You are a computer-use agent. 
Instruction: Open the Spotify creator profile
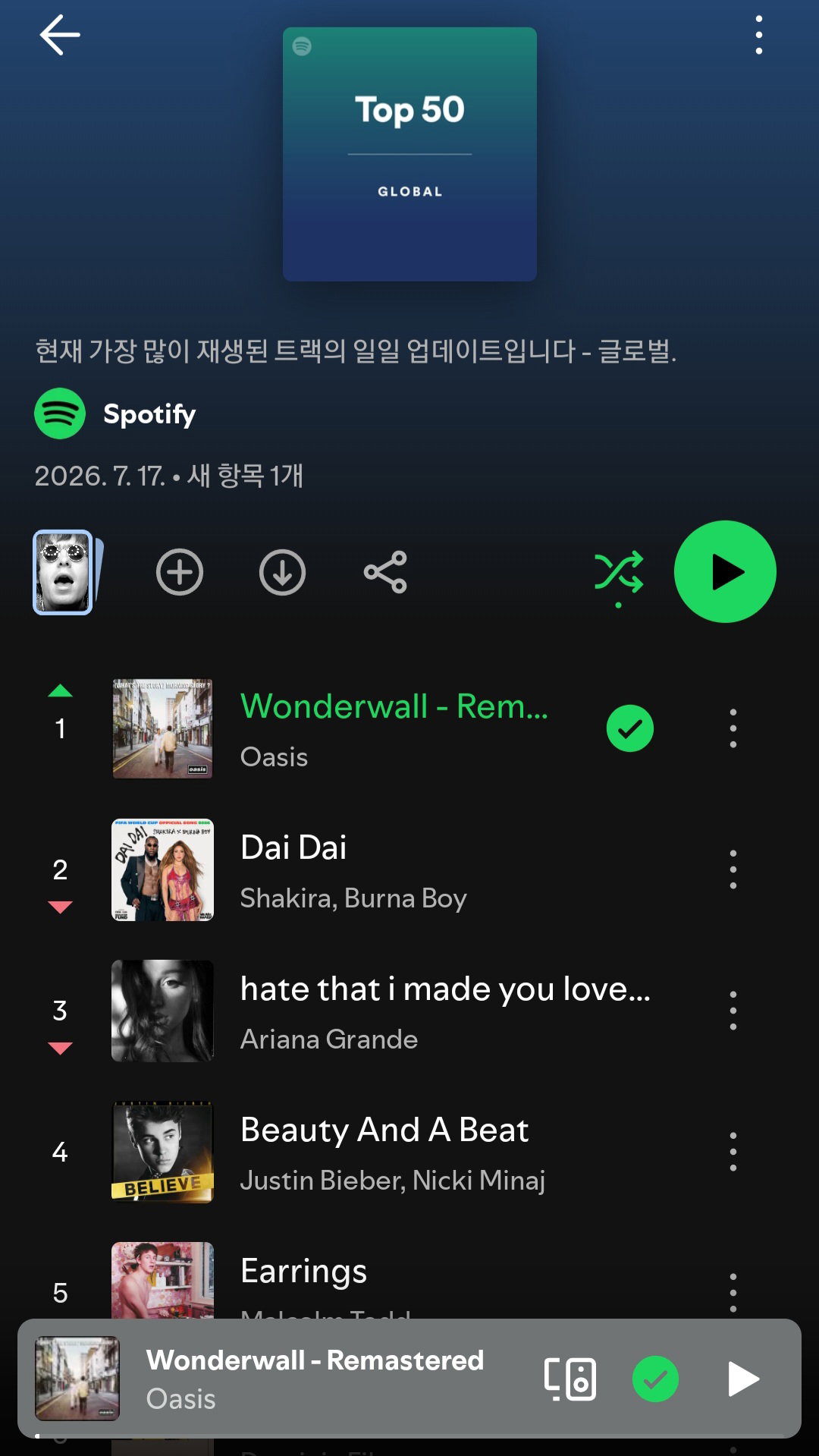coord(115,414)
